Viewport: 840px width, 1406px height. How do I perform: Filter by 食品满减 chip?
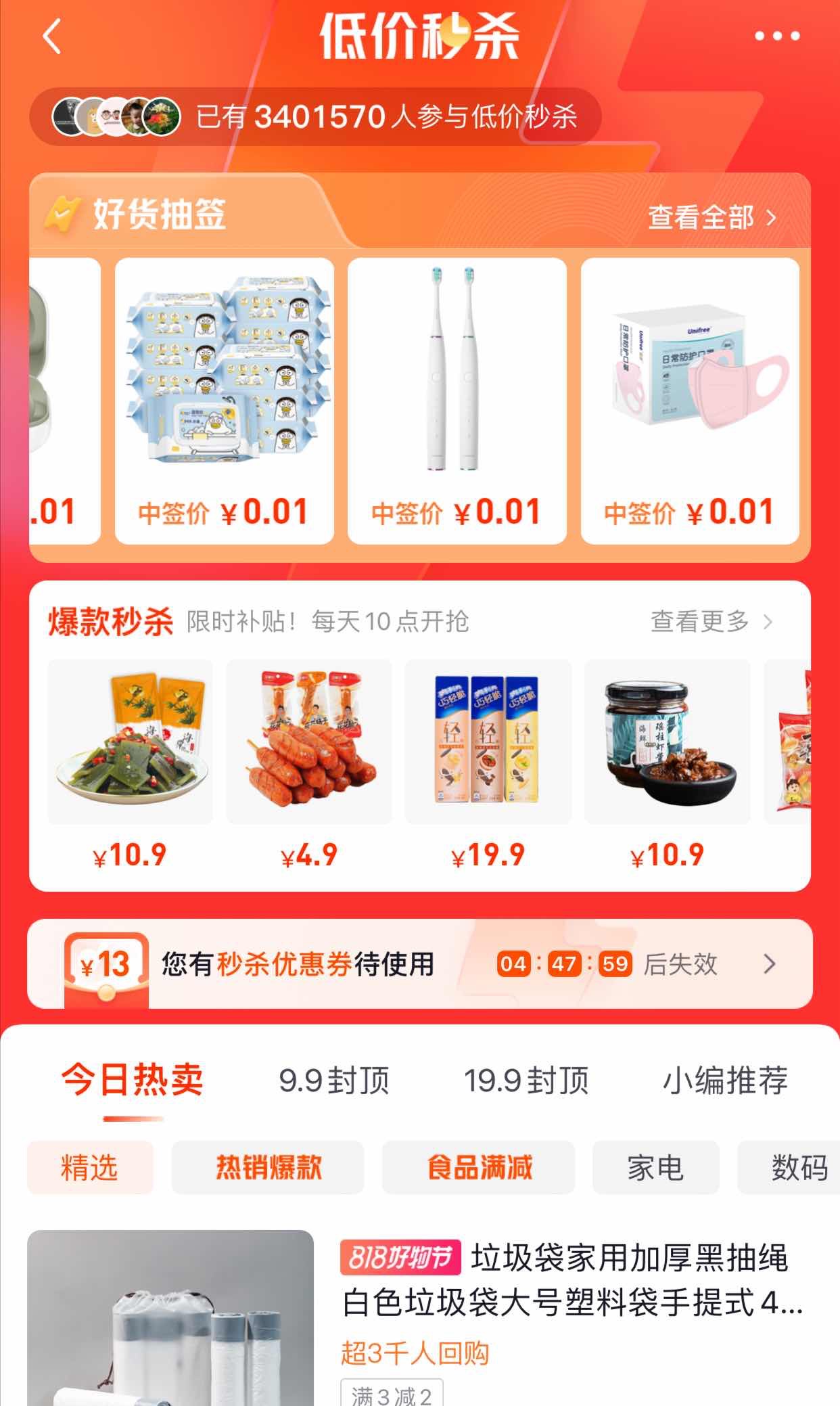tap(479, 1168)
